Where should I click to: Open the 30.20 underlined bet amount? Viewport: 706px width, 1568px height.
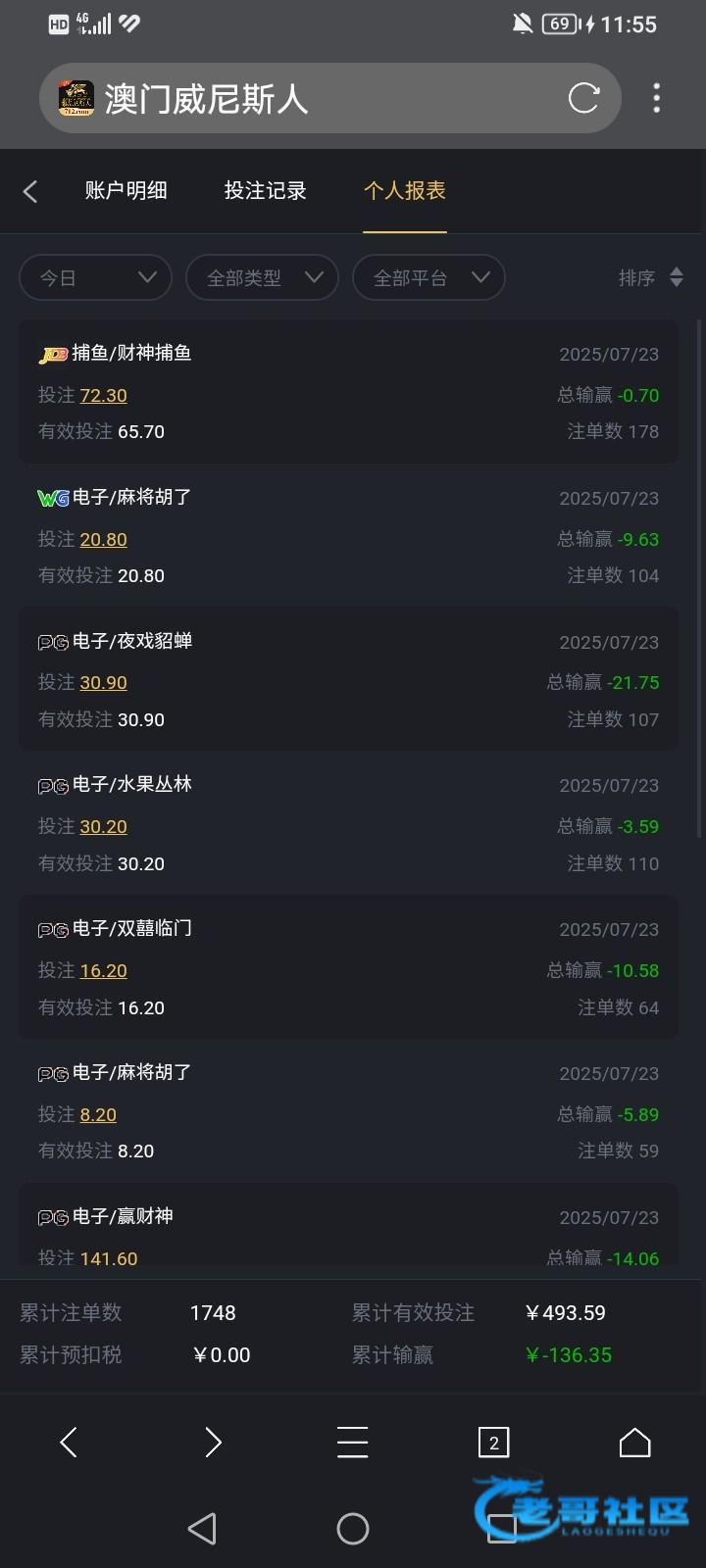click(x=104, y=826)
